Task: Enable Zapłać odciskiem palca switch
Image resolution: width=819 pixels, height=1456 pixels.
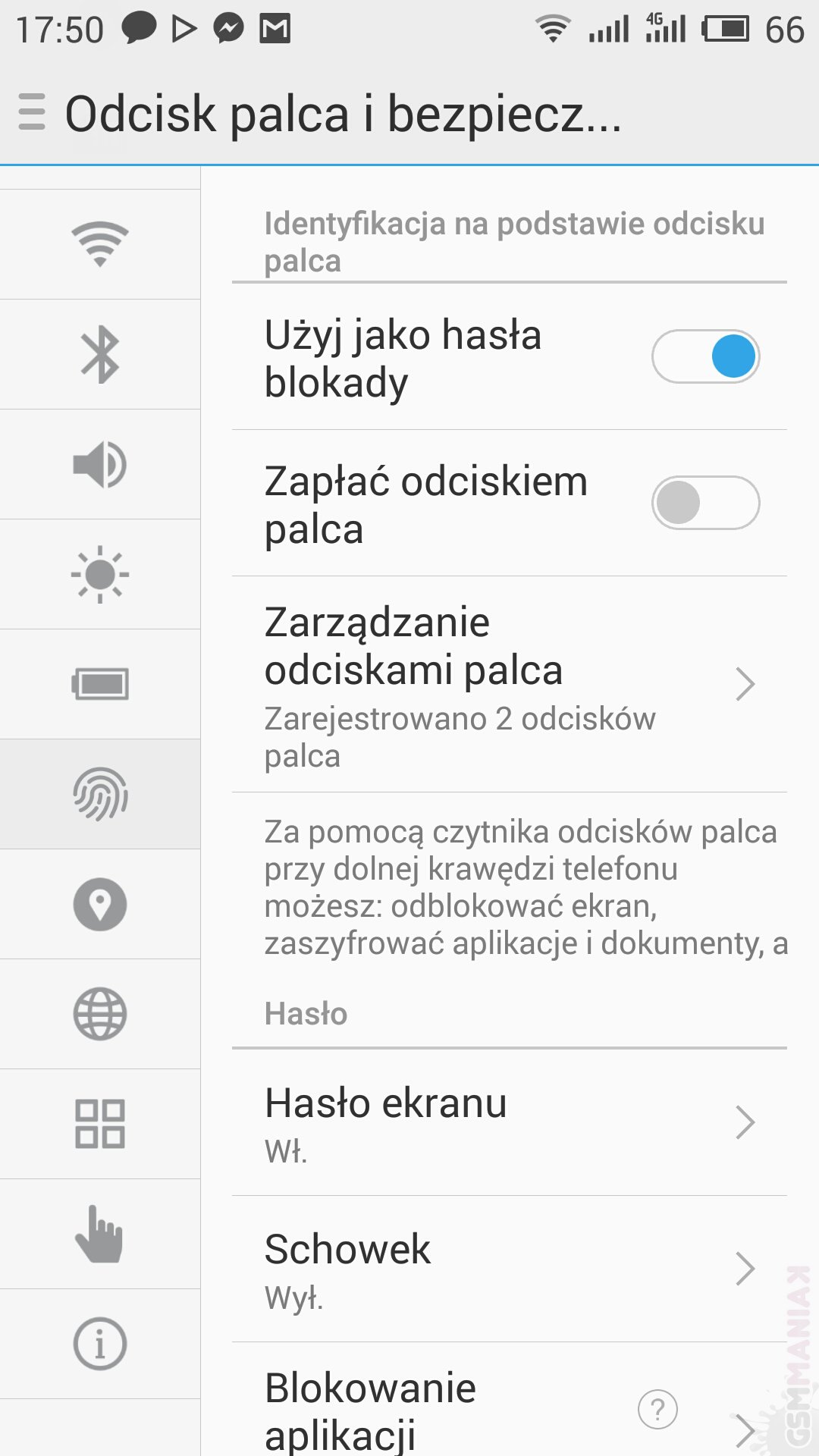Action: click(705, 503)
